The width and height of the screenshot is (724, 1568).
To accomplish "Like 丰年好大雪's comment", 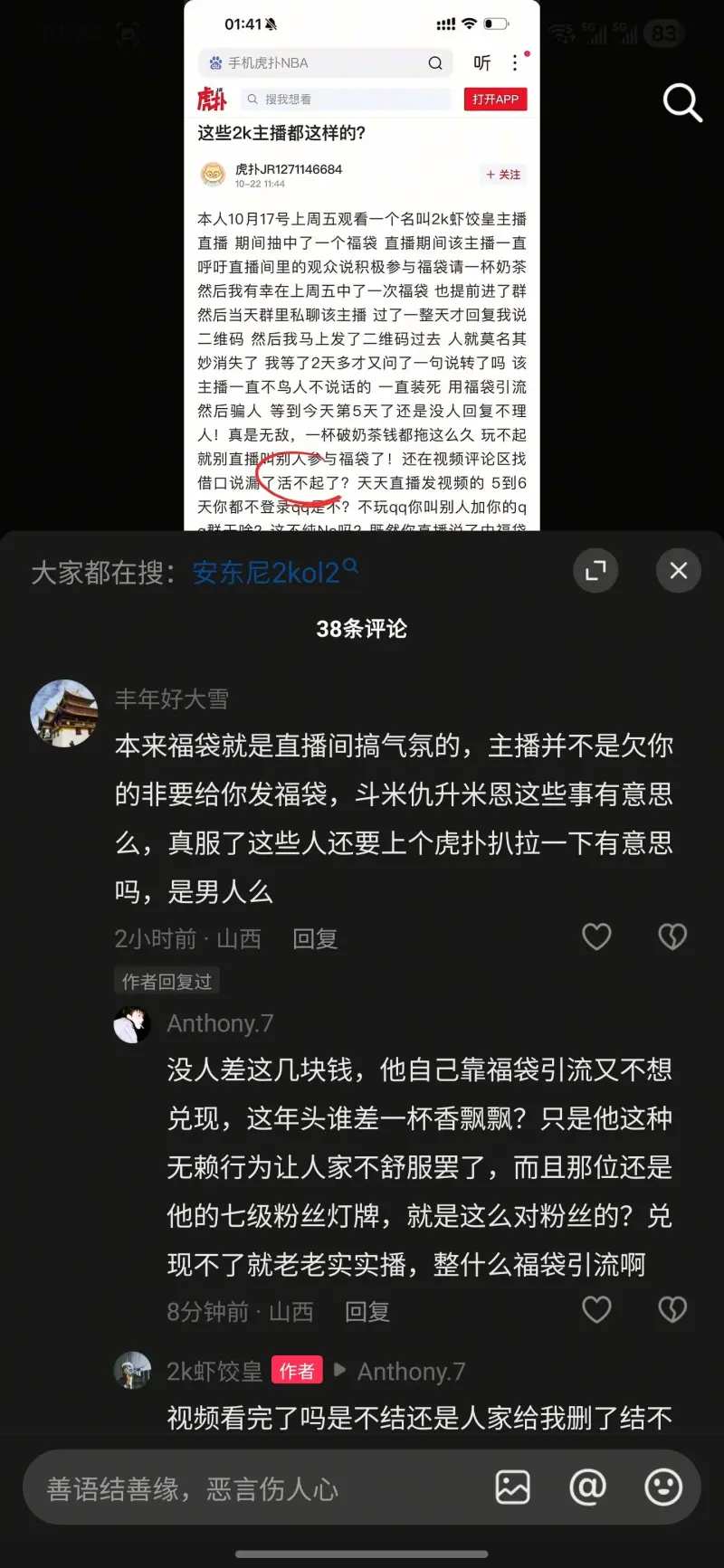I will (596, 936).
